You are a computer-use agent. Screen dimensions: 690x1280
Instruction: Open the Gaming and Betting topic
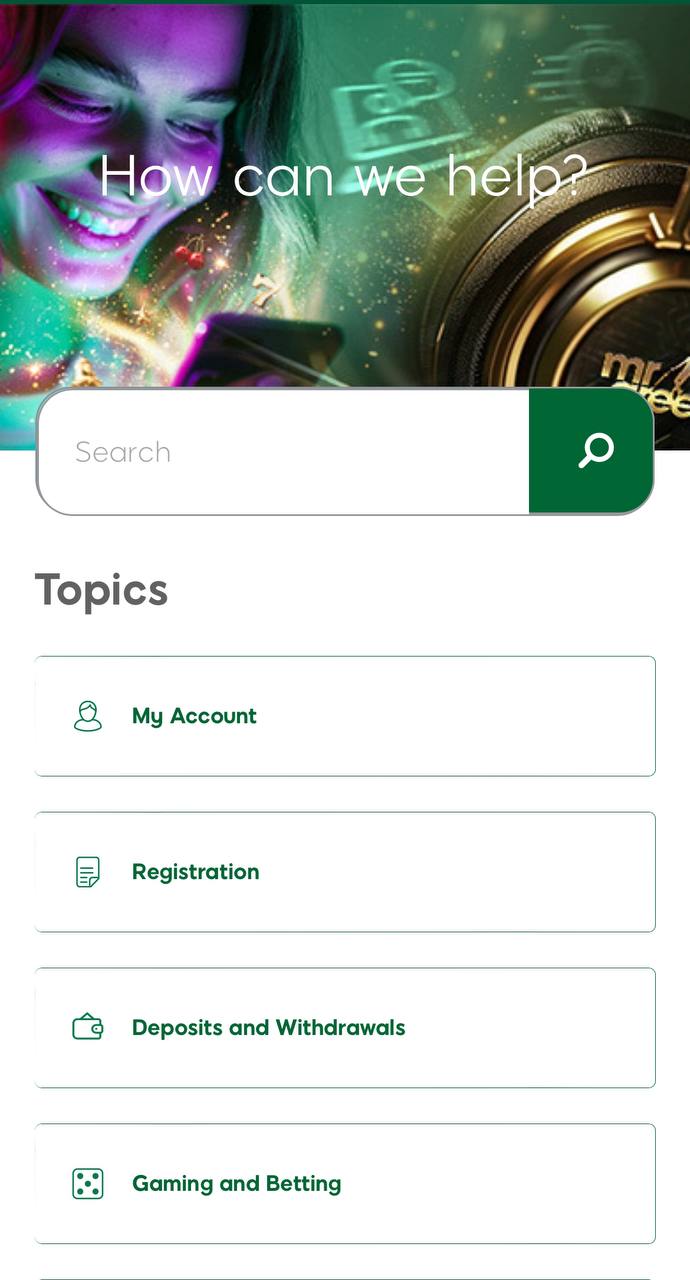coord(345,1184)
